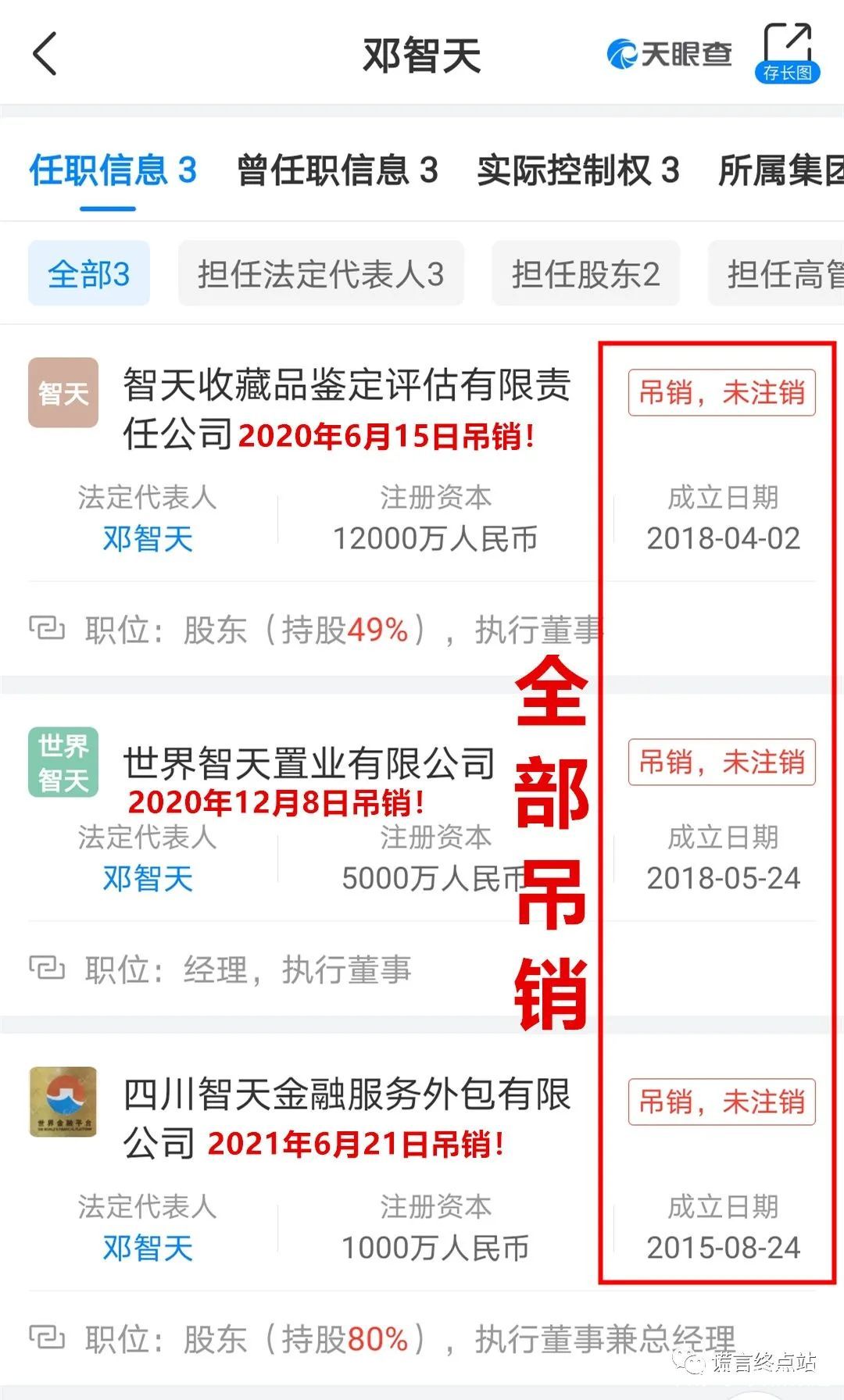Switch to the 曾任职信息 3 tab
The height and width of the screenshot is (1400, 844).
[338, 170]
